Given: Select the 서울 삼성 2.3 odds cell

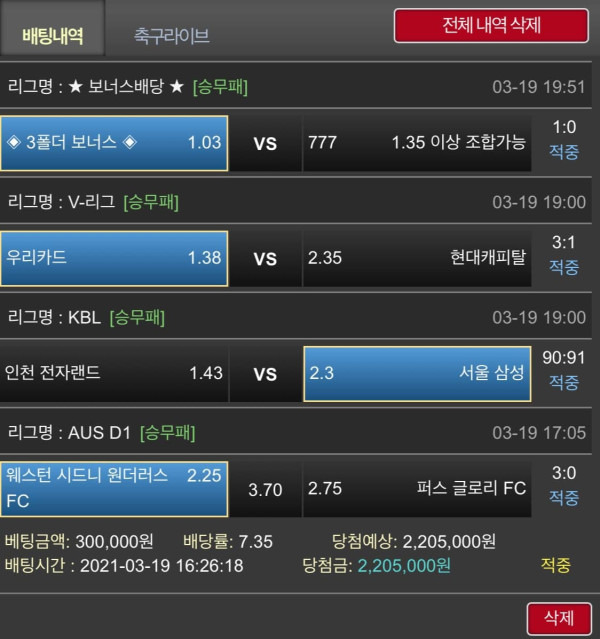Looking at the screenshot, I should (416, 374).
